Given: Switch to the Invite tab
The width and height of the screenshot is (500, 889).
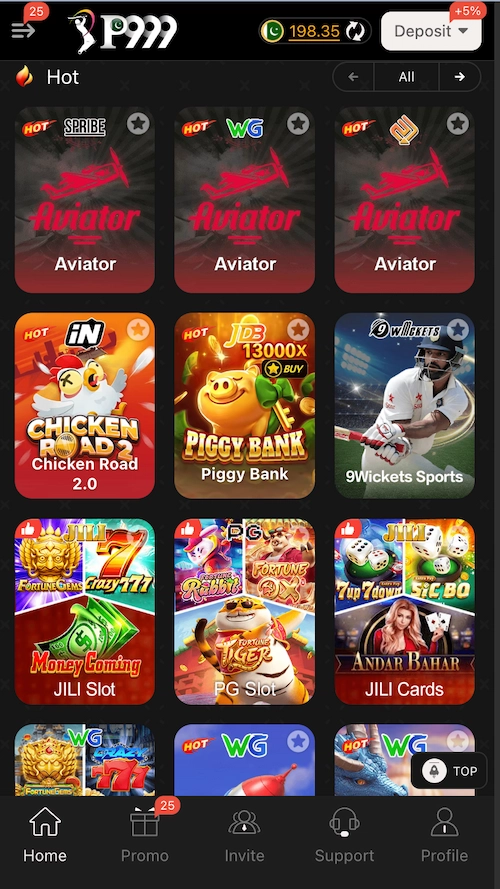Looking at the screenshot, I should coord(244,835).
